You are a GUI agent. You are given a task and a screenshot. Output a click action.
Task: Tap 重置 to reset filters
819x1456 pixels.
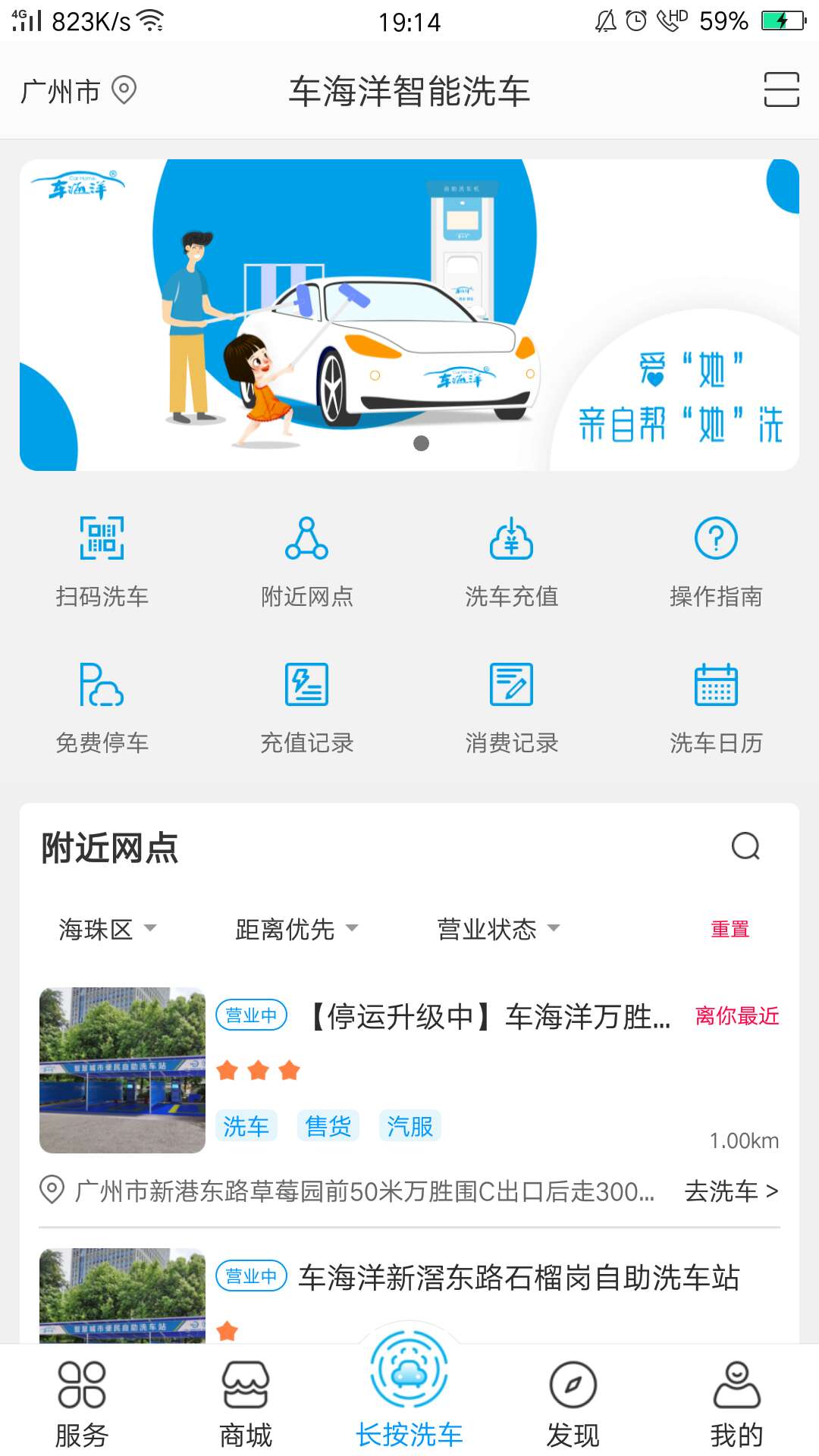[730, 929]
